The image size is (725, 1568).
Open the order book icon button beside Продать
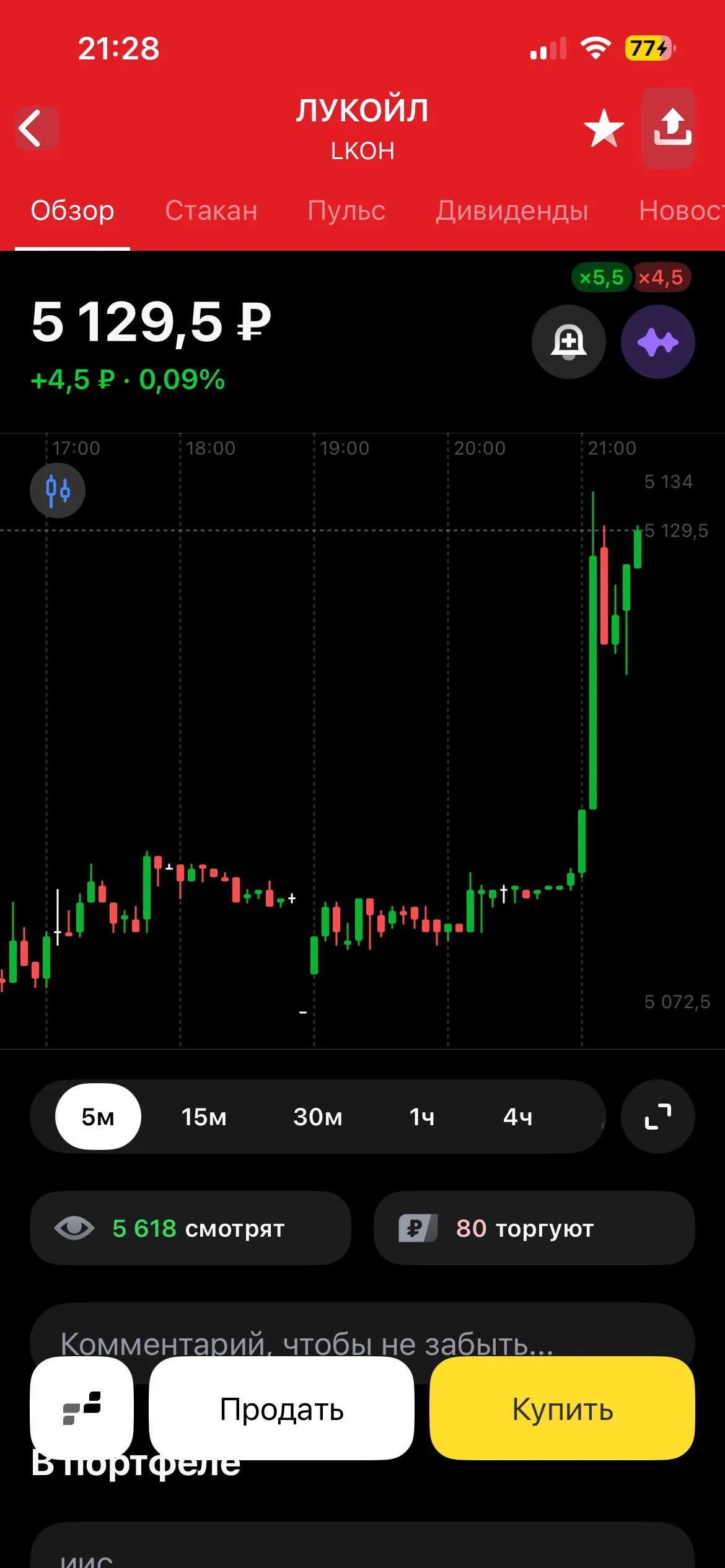pyautogui.click(x=82, y=1408)
